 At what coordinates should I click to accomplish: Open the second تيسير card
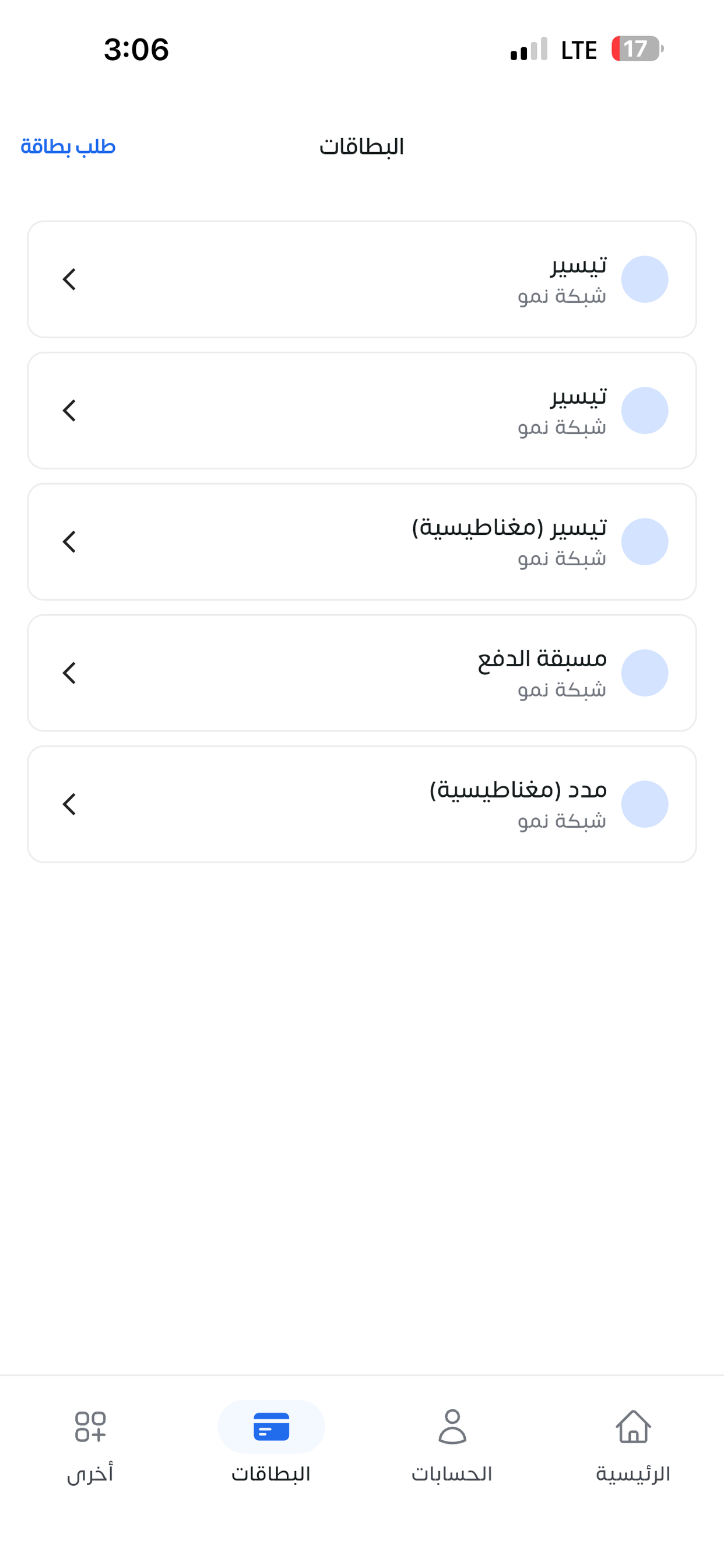pyautogui.click(x=362, y=409)
